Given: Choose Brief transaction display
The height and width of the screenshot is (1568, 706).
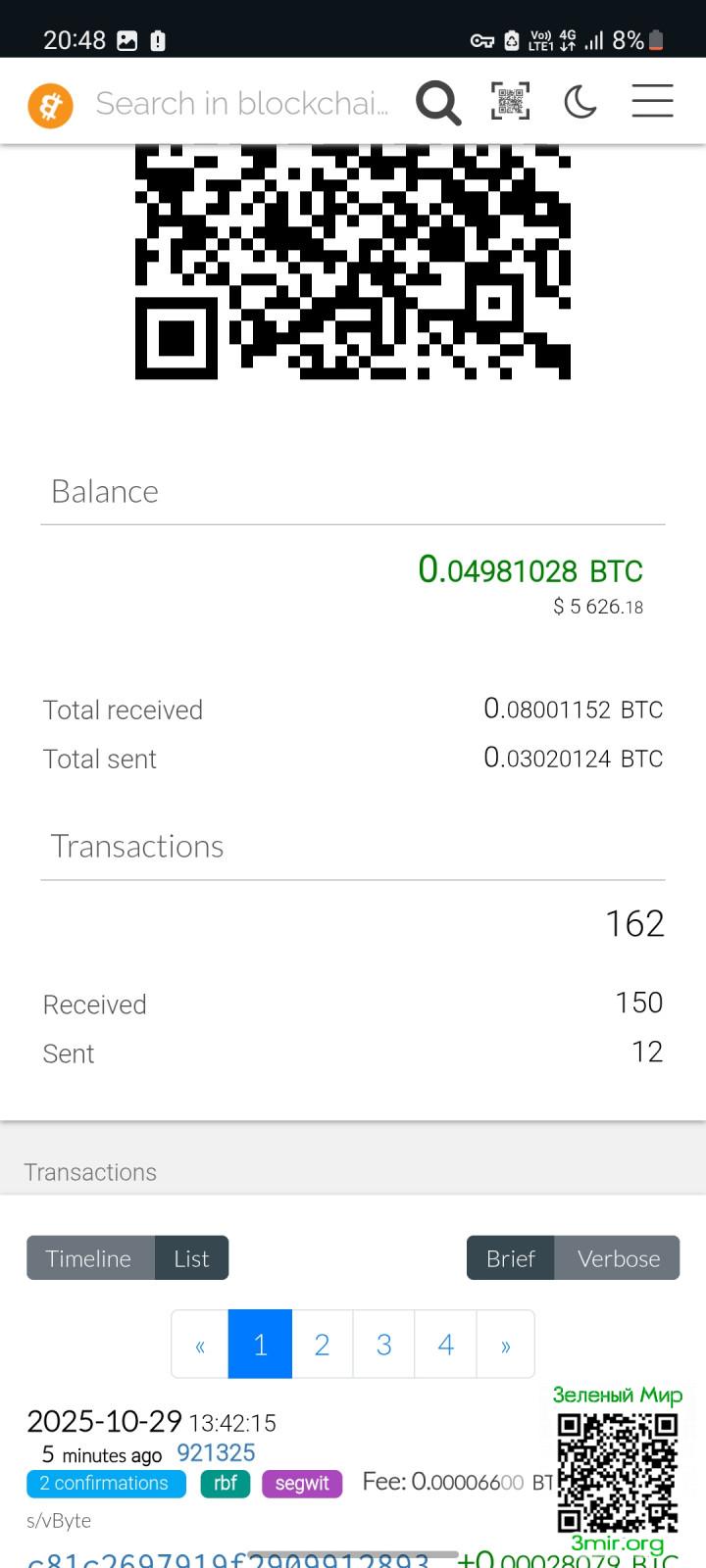Looking at the screenshot, I should tap(510, 1258).
